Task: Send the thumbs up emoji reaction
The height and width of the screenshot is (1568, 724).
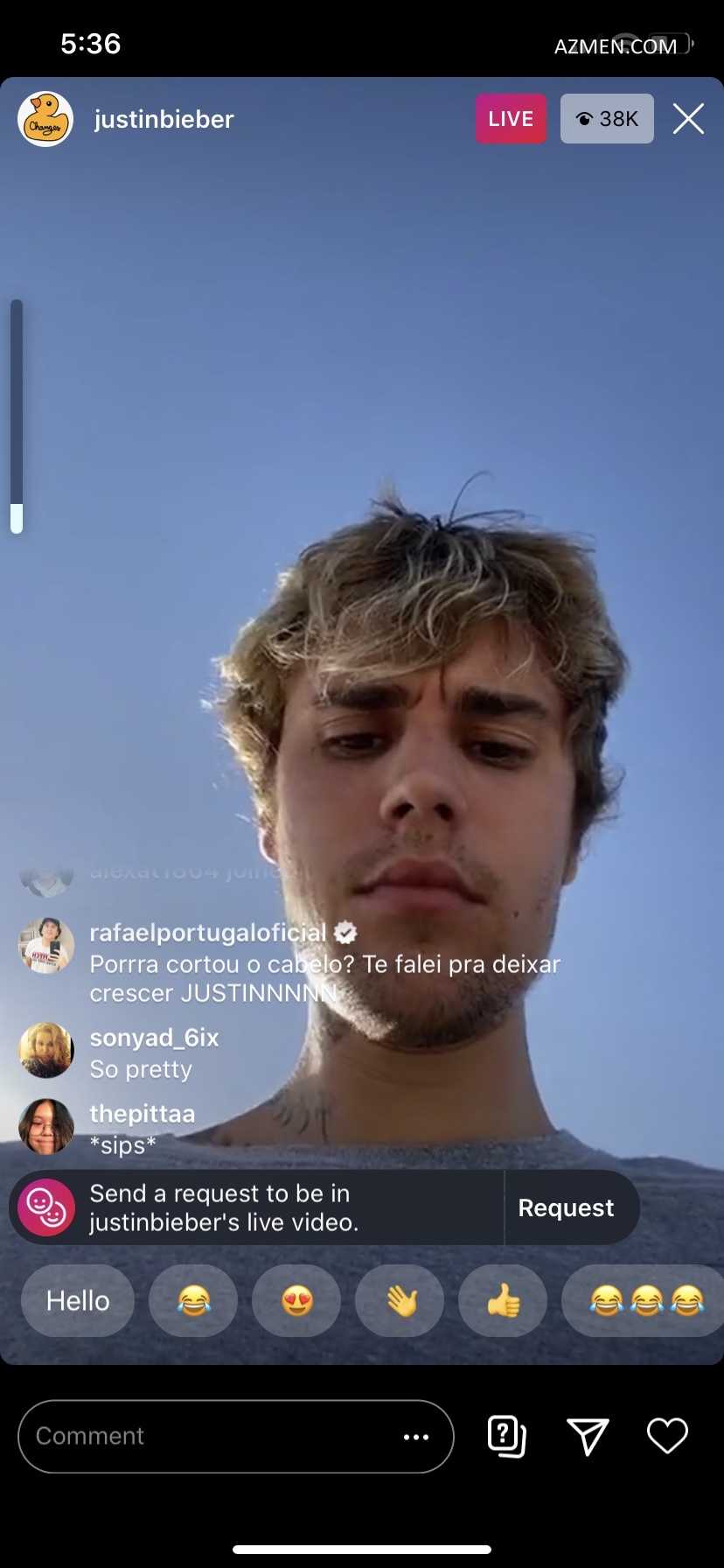Action: pos(503,1300)
